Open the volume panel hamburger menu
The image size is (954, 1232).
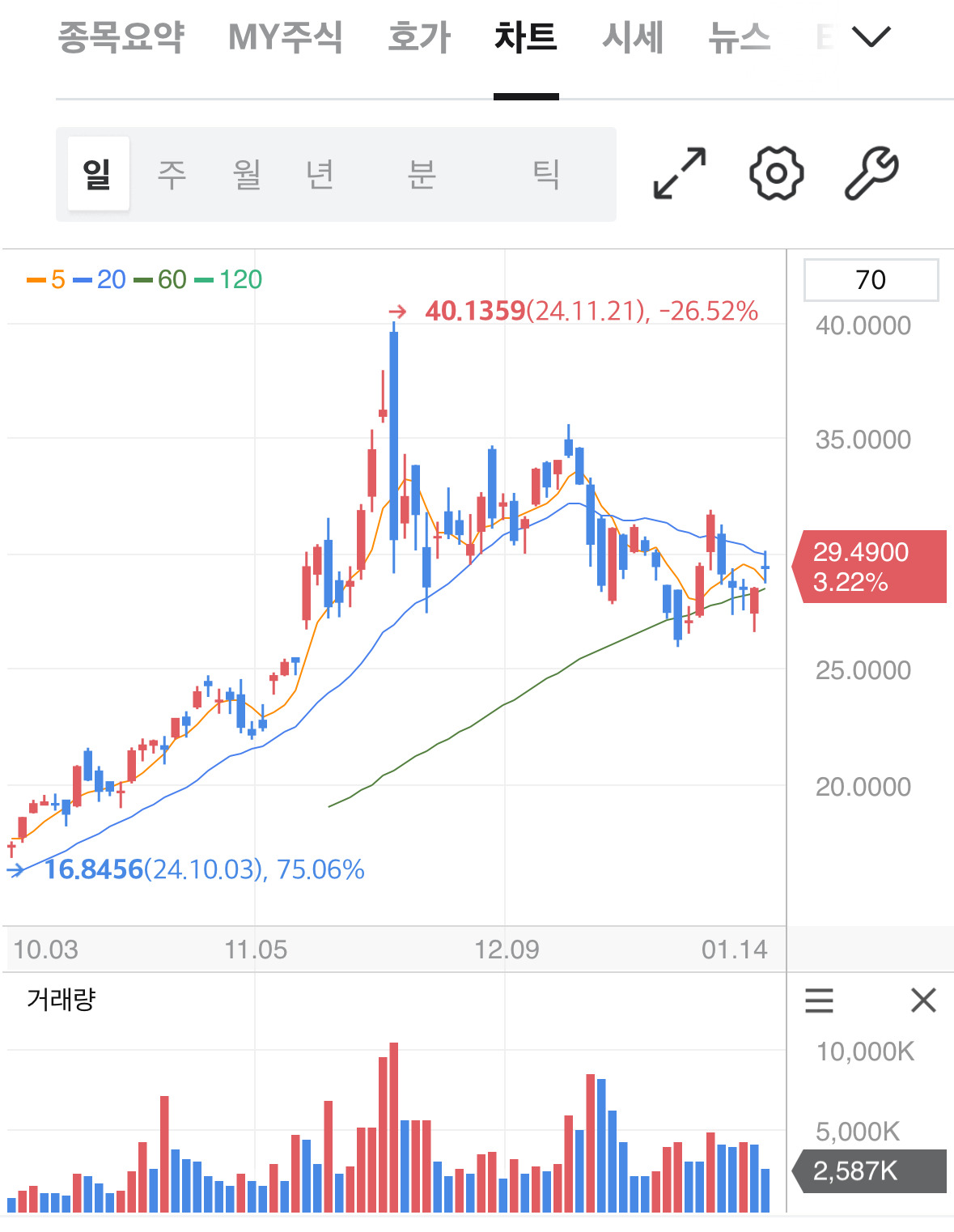coord(819,1002)
